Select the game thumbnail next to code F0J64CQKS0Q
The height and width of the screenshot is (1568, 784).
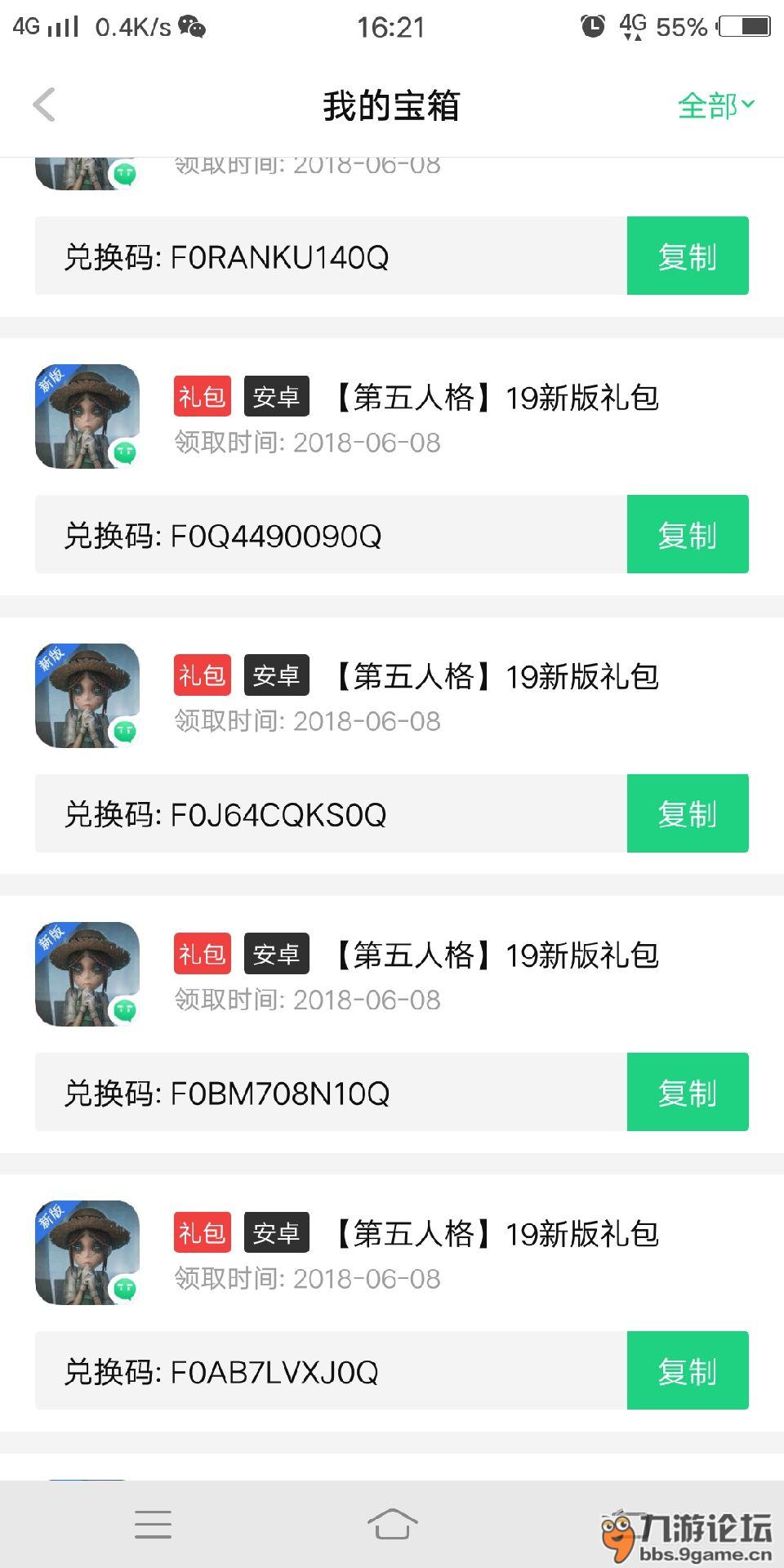[x=86, y=695]
